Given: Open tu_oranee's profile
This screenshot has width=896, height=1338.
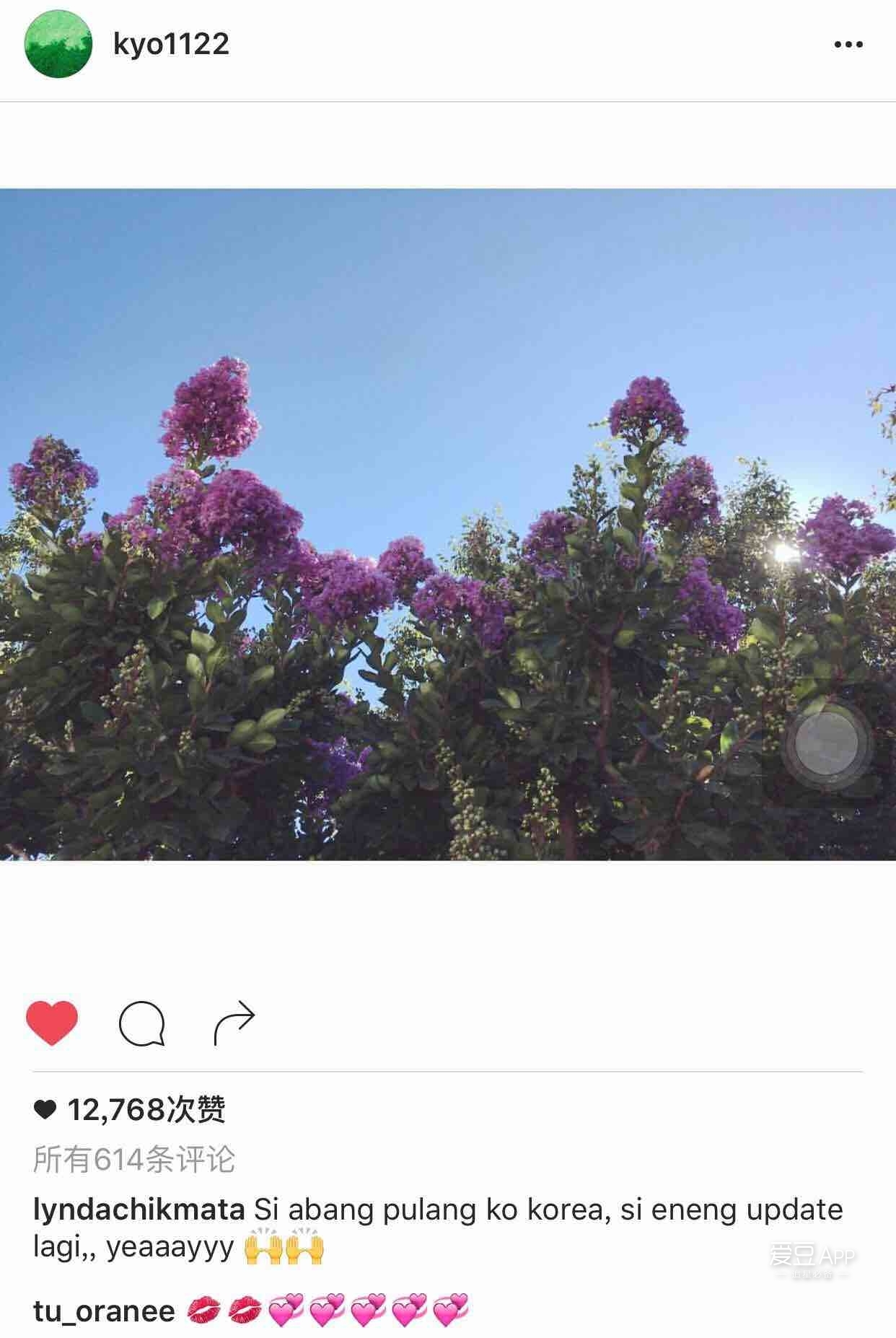Looking at the screenshot, I should [x=104, y=1311].
